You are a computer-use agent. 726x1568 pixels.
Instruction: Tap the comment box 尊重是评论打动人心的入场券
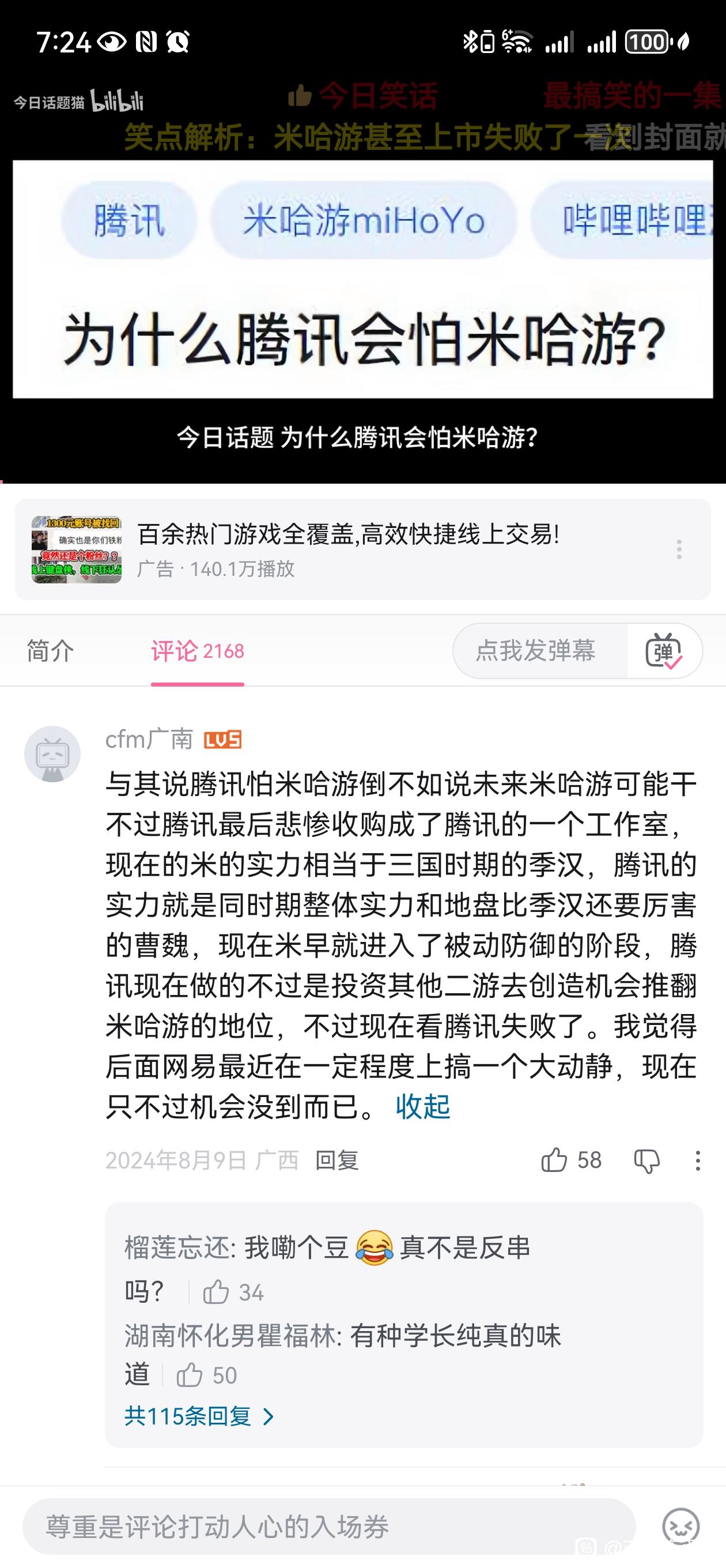pos(328,1526)
